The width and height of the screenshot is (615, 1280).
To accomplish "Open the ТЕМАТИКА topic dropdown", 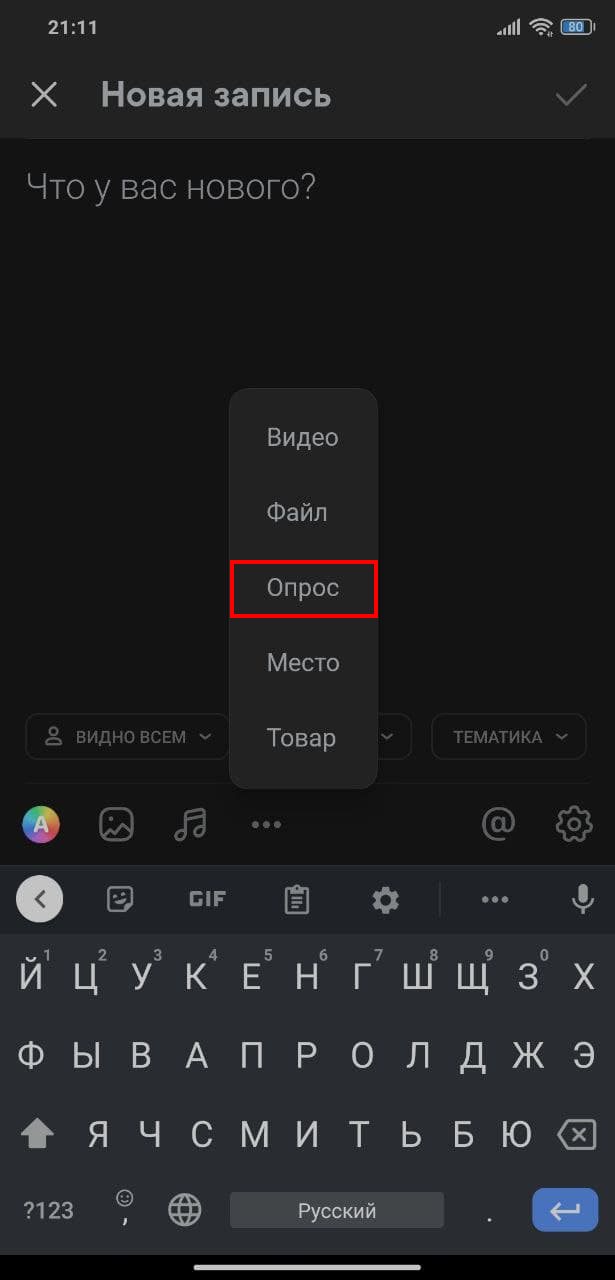I will click(508, 737).
